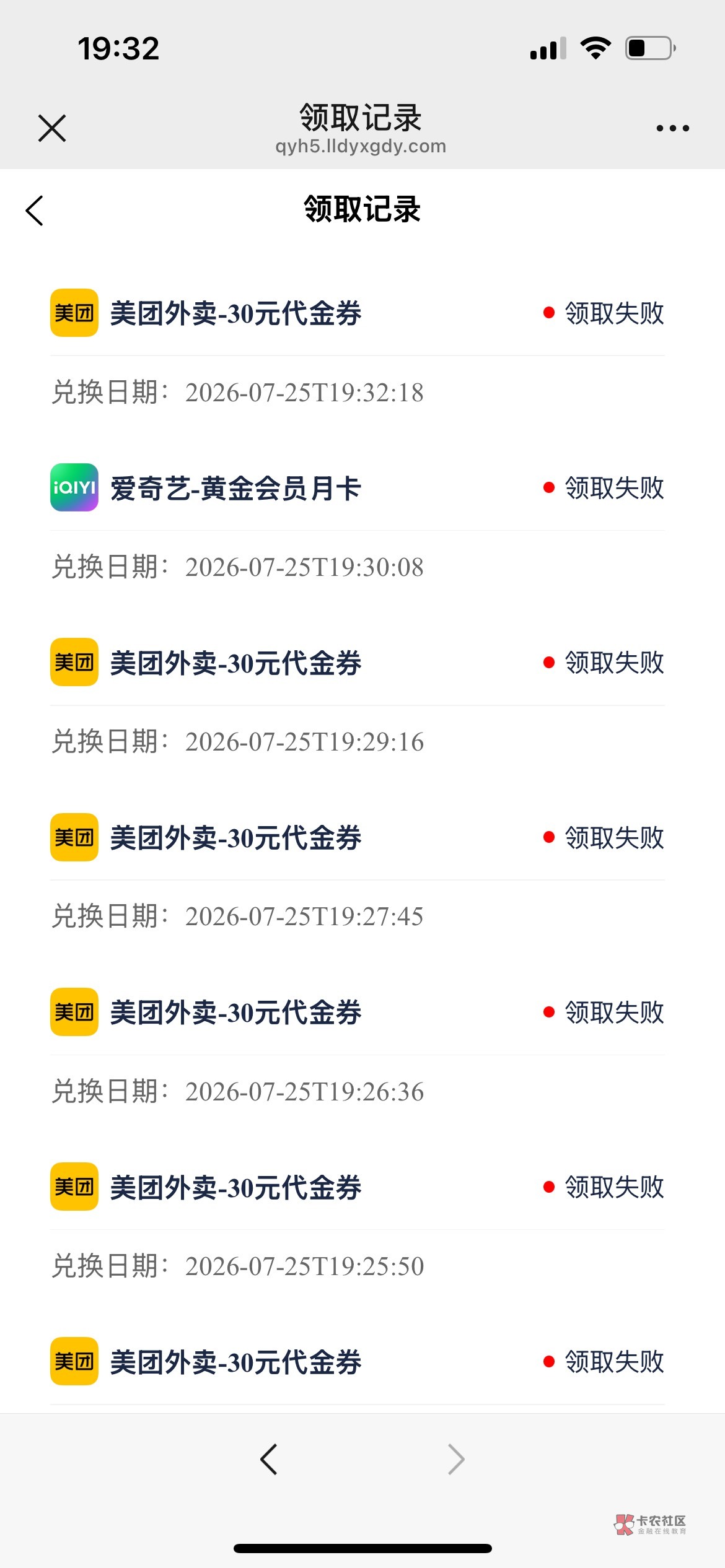Go back using the page header arrow
725x1568 pixels.
(35, 211)
